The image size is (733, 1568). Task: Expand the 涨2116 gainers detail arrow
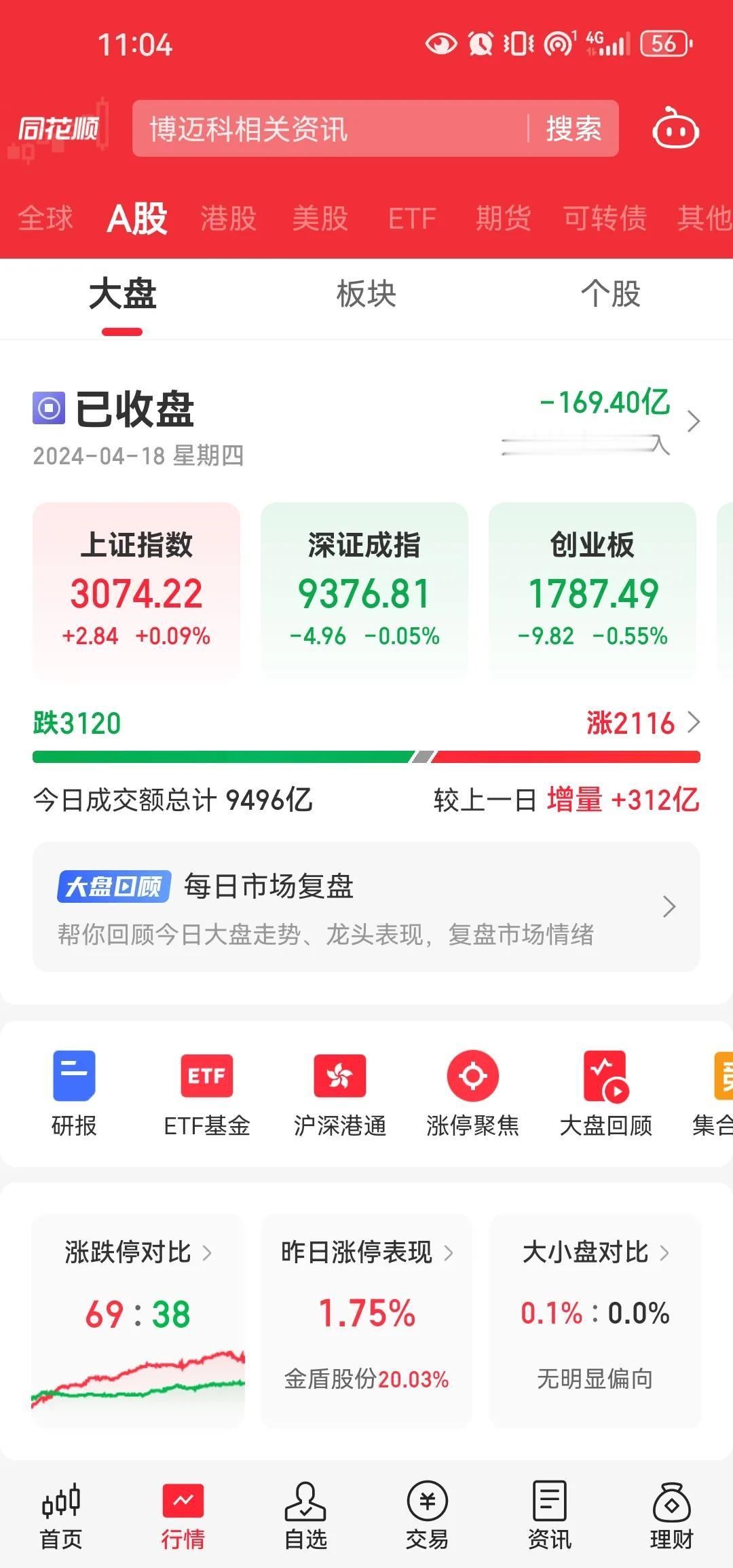692,724
